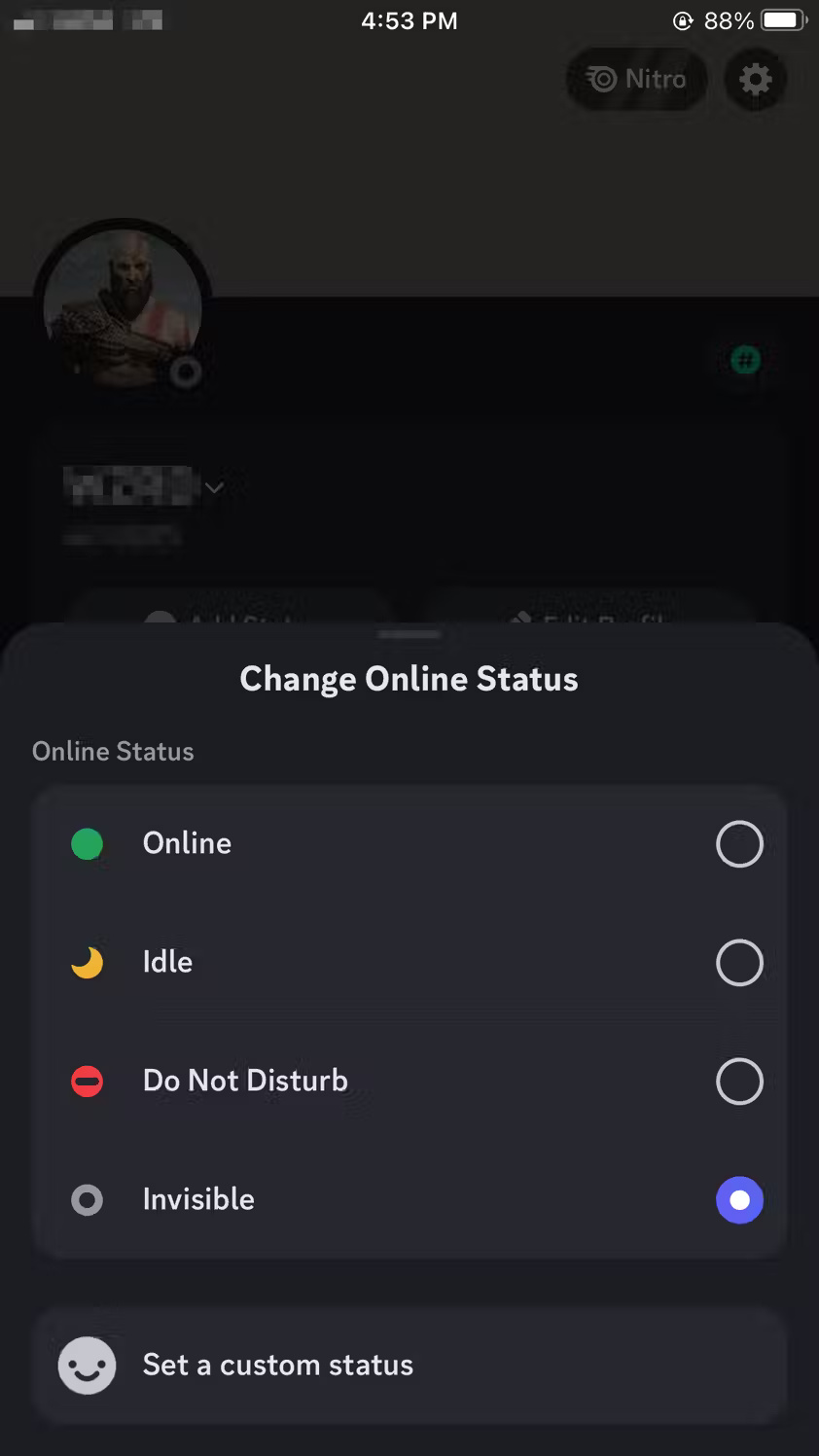Select the Do Not Disturb radio button
Image resolution: width=819 pixels, height=1456 pixels.
tap(739, 1081)
